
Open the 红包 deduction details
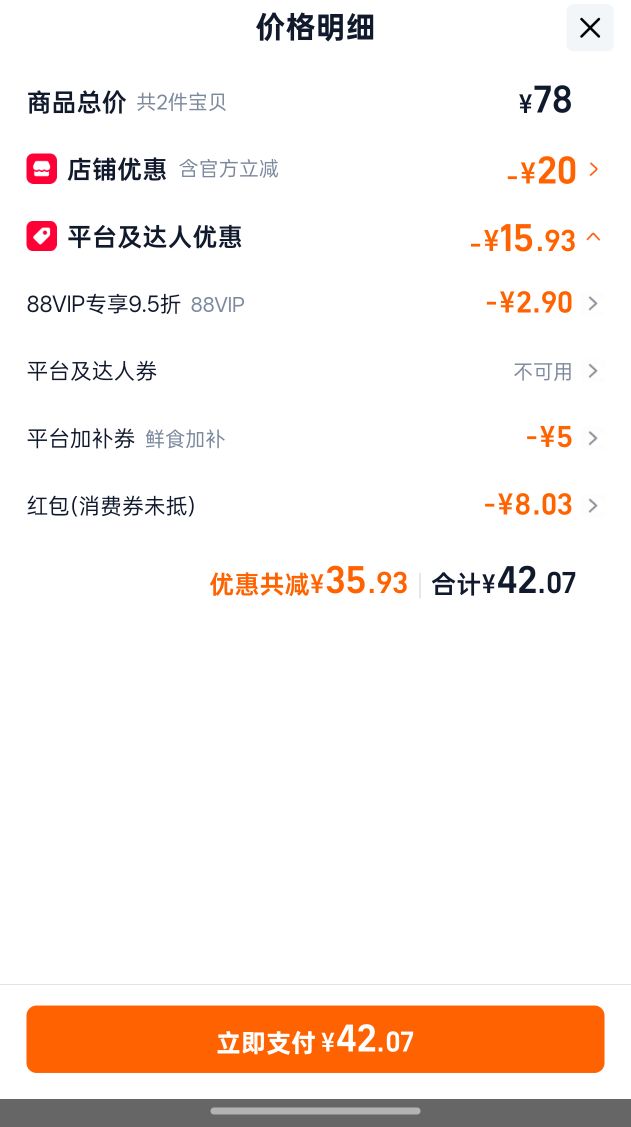(x=315, y=506)
